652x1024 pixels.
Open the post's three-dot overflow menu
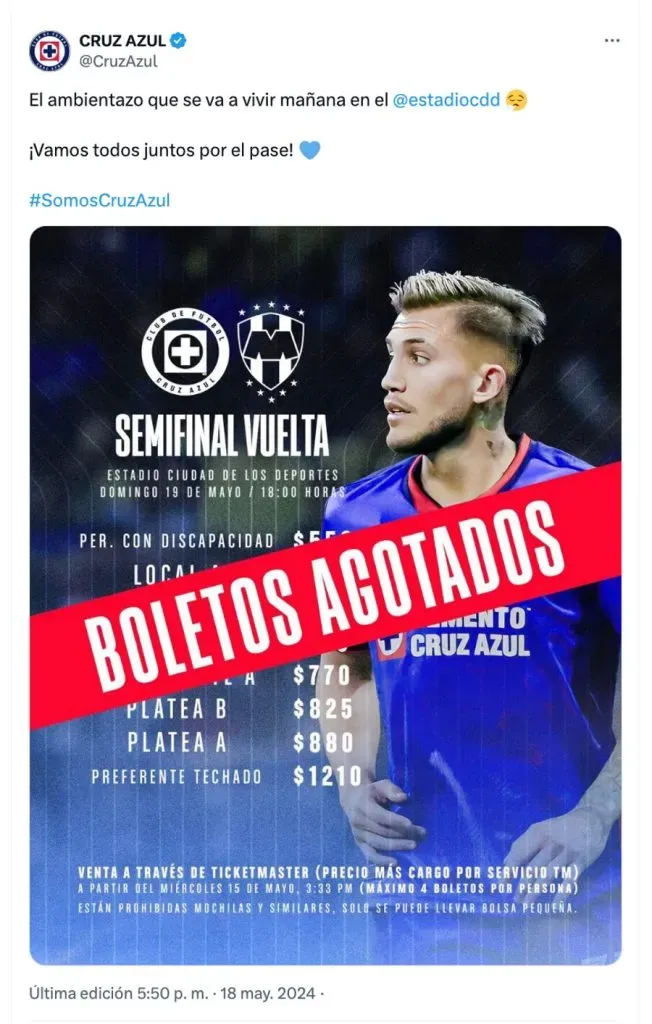pos(612,41)
